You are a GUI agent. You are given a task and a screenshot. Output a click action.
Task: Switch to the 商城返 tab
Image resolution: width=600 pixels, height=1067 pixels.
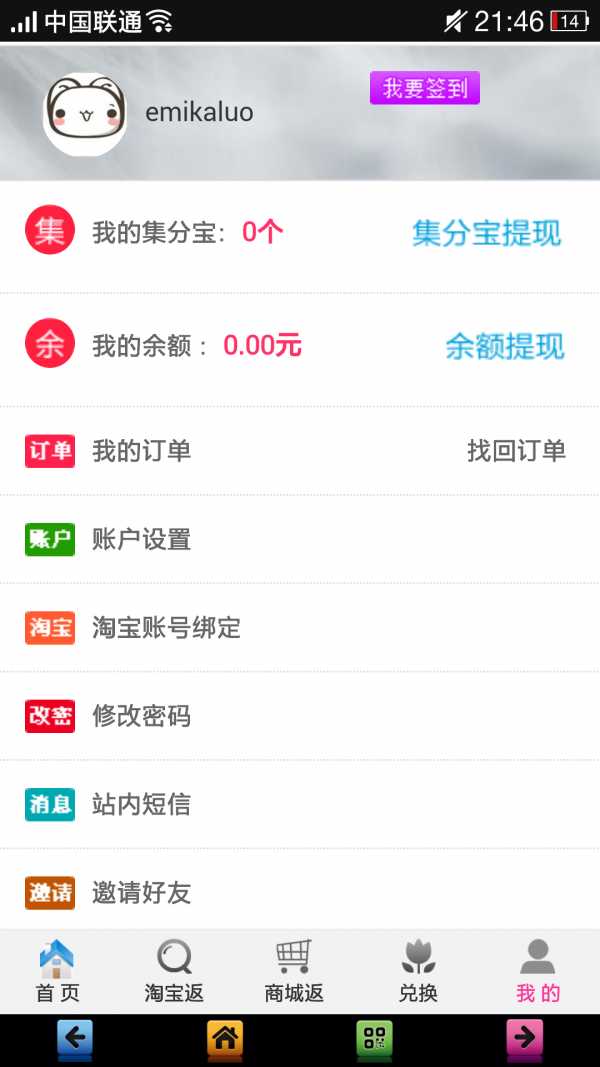[x=294, y=972]
